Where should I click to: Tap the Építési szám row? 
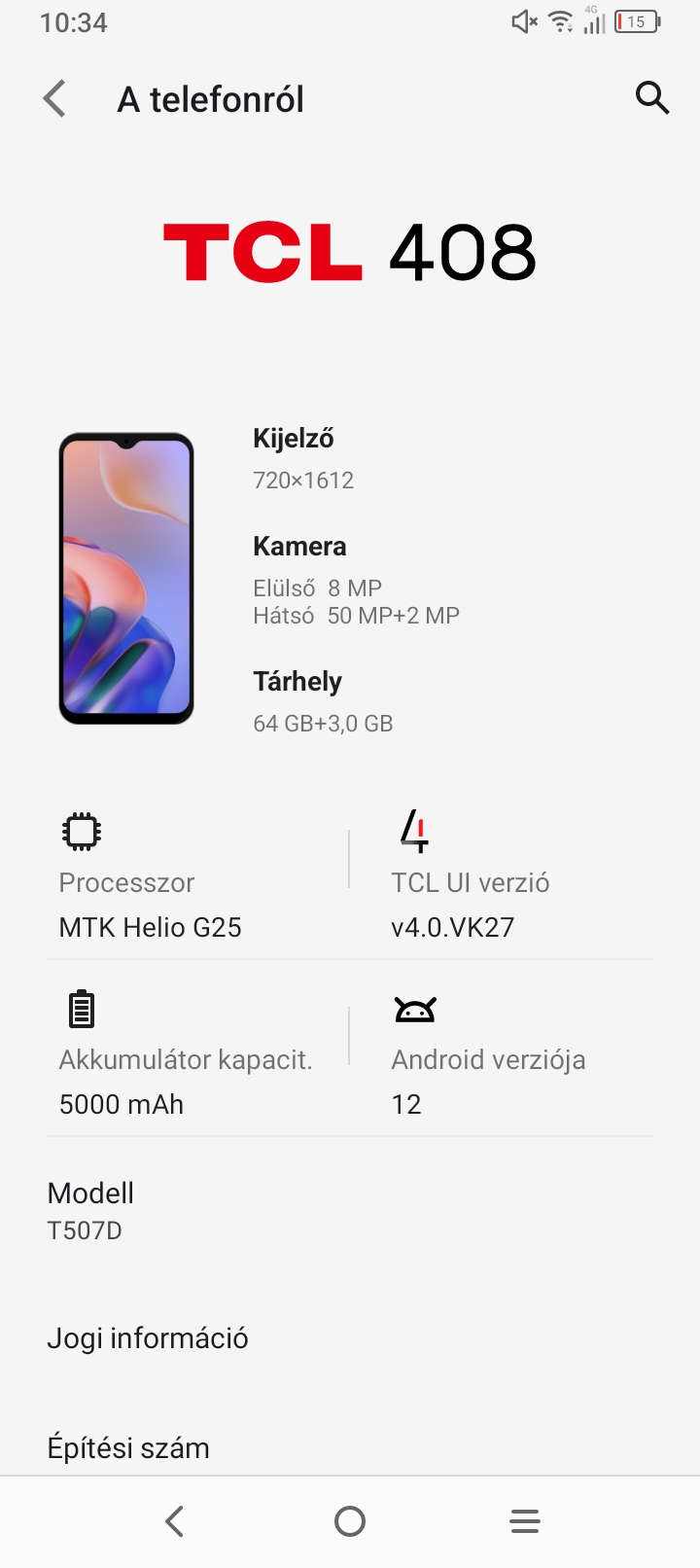350,1447
